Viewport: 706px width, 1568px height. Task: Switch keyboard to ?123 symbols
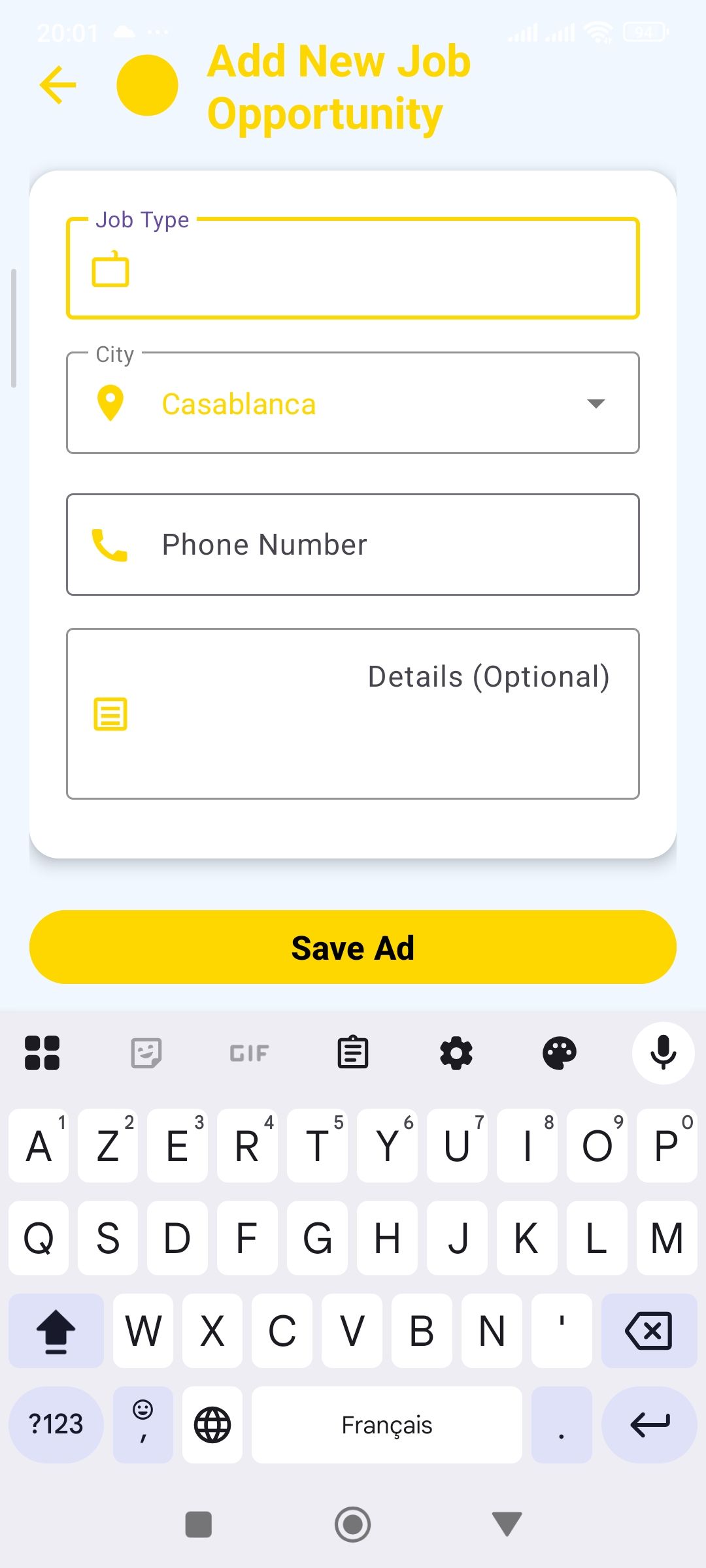click(56, 1424)
